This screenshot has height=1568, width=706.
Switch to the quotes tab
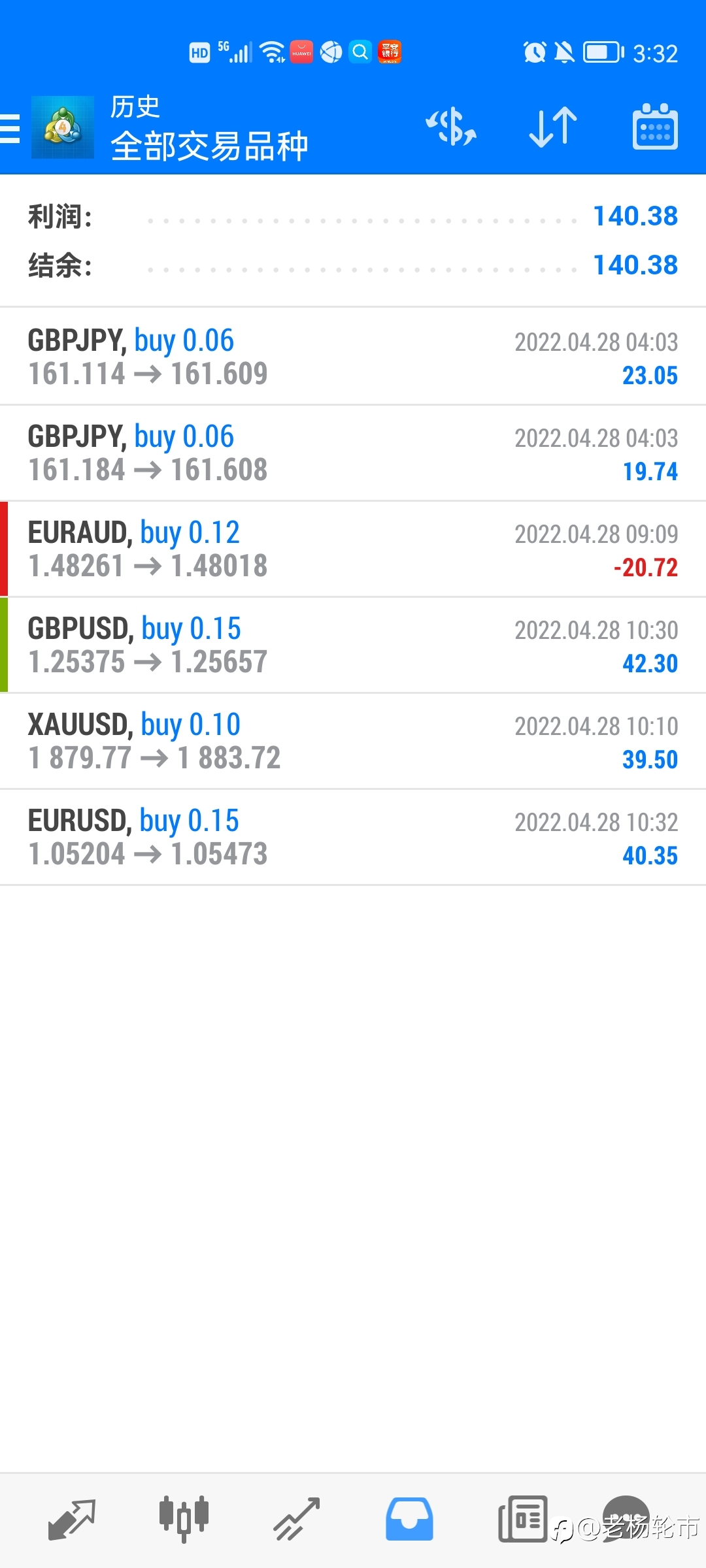pyautogui.click(x=72, y=1520)
